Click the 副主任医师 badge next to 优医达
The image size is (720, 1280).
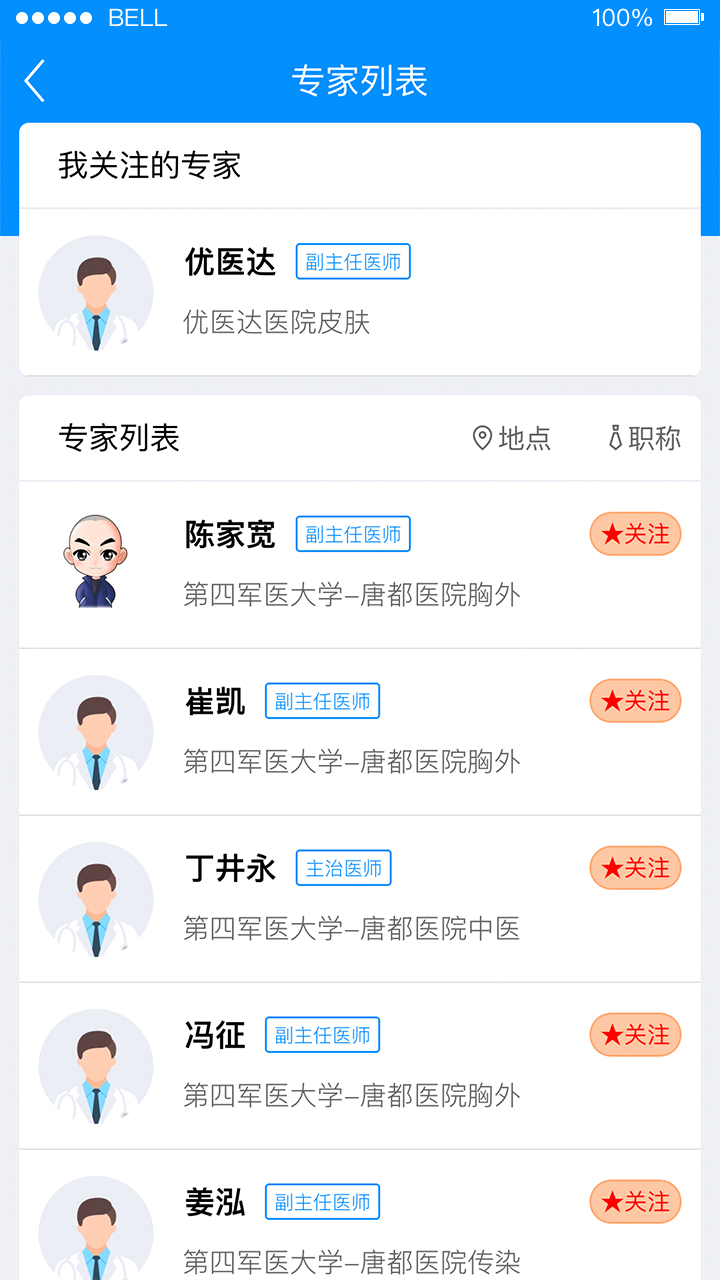[352, 262]
